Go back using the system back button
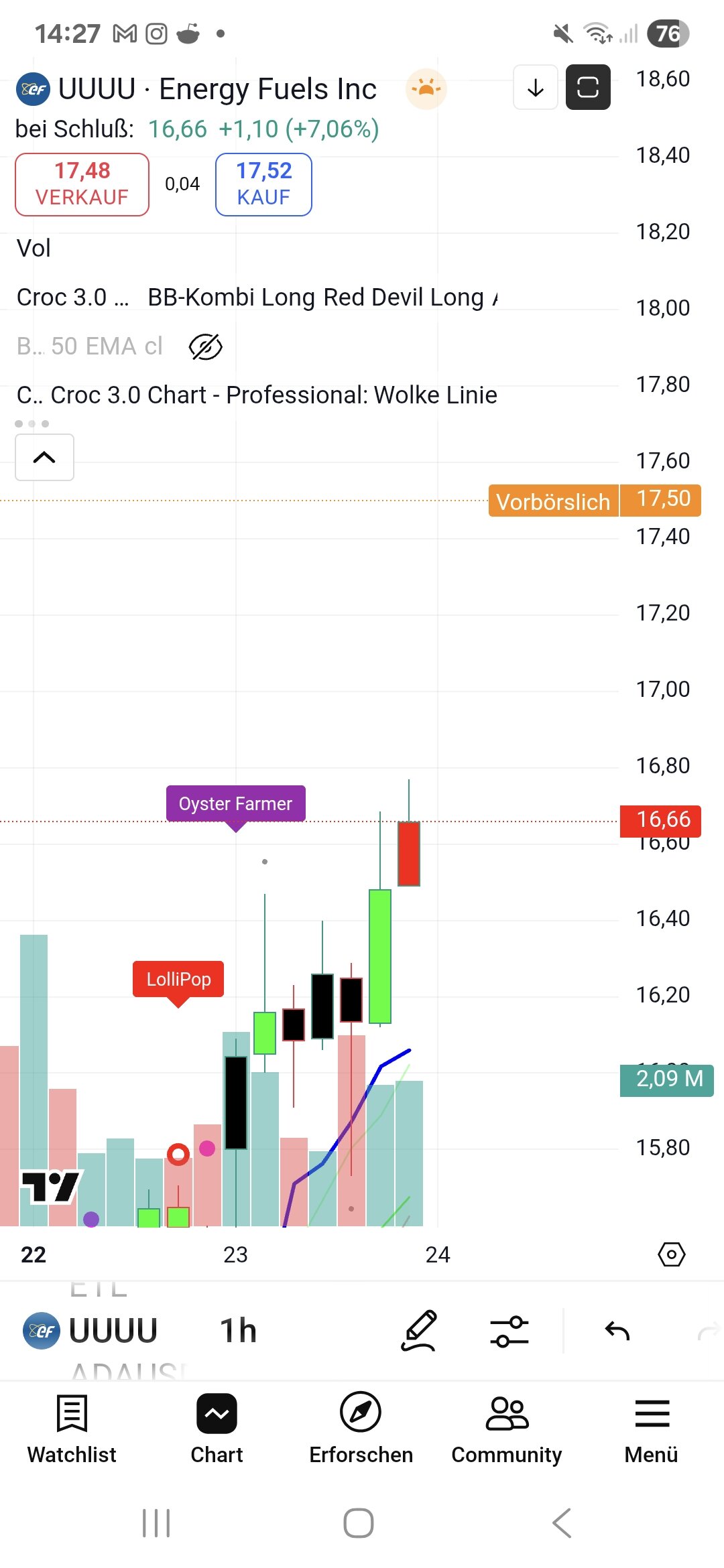The image size is (724, 1568). (562, 1523)
